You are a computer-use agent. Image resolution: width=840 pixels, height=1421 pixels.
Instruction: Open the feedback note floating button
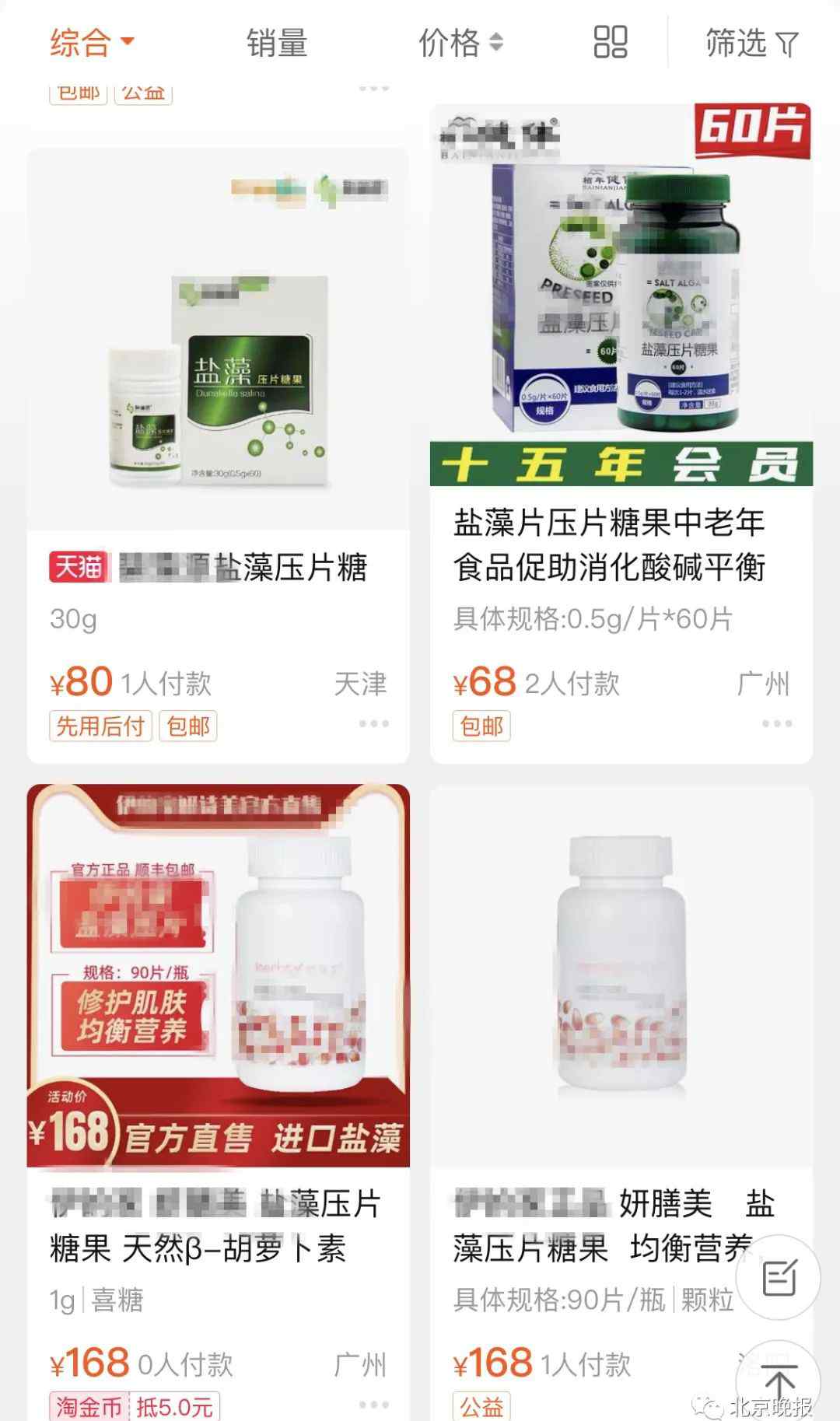click(778, 1278)
